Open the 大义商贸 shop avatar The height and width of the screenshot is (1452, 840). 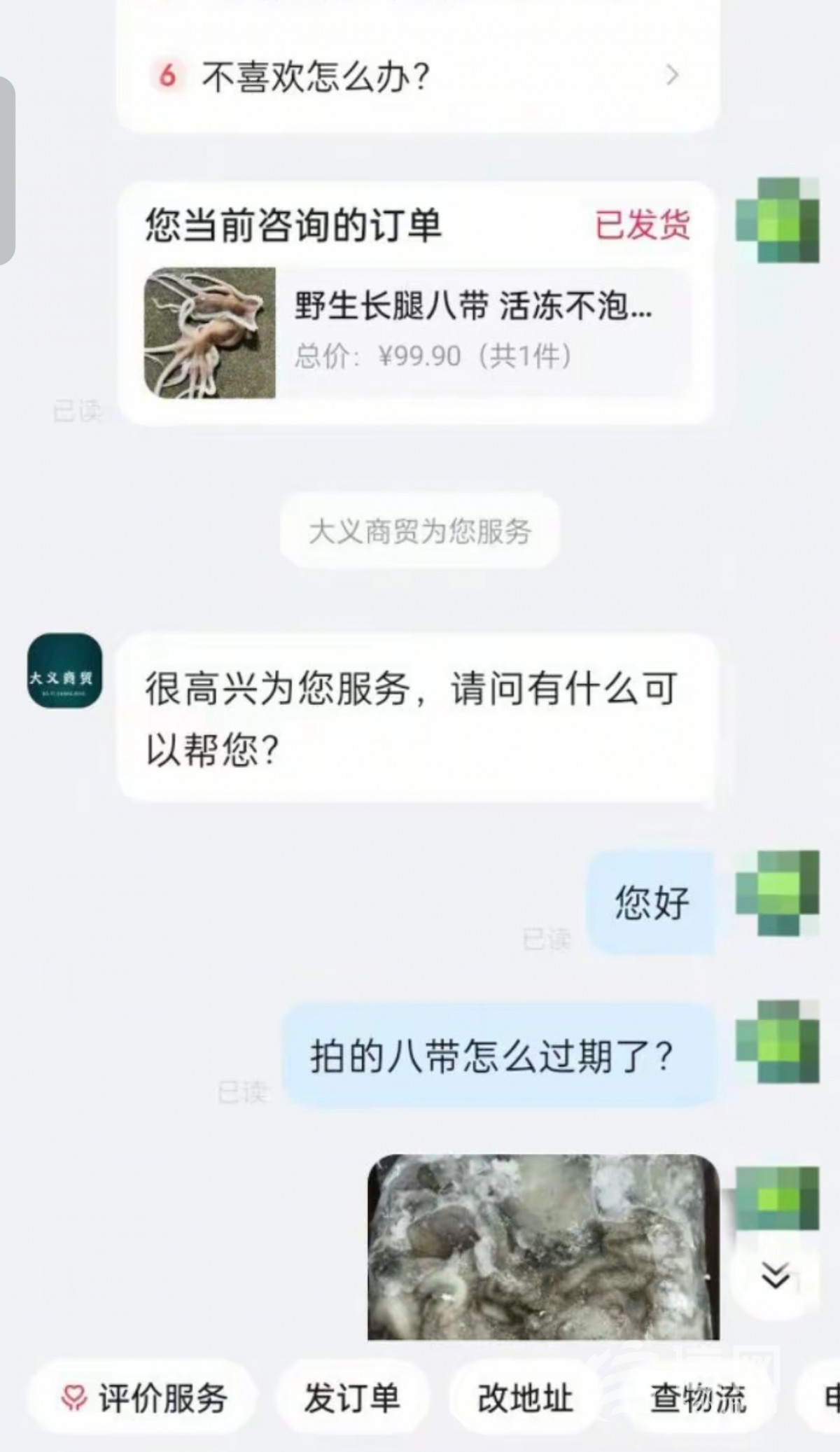pyautogui.click(x=64, y=671)
